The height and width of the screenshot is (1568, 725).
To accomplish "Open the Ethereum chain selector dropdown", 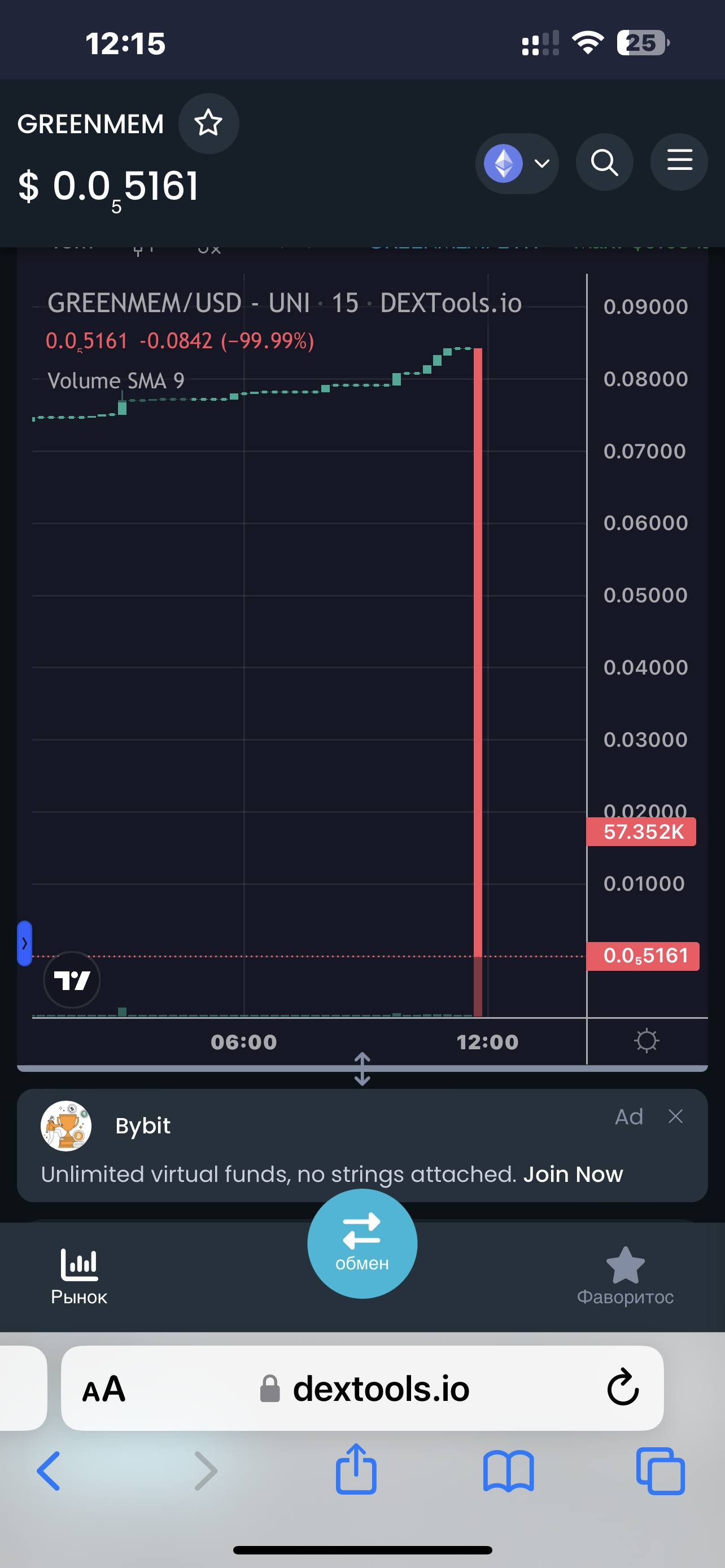I will pyautogui.click(x=517, y=163).
